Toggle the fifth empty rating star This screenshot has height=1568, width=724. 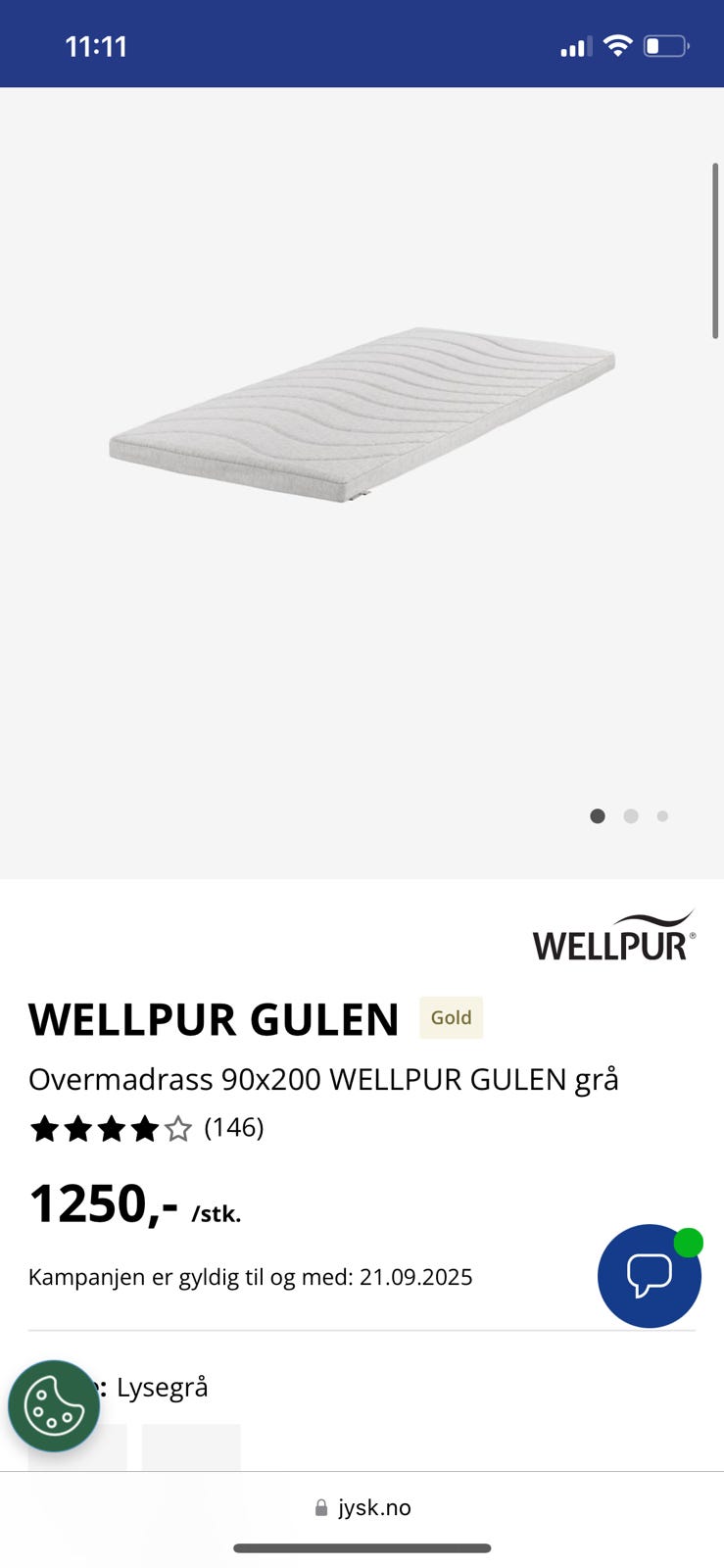pyautogui.click(x=177, y=1128)
